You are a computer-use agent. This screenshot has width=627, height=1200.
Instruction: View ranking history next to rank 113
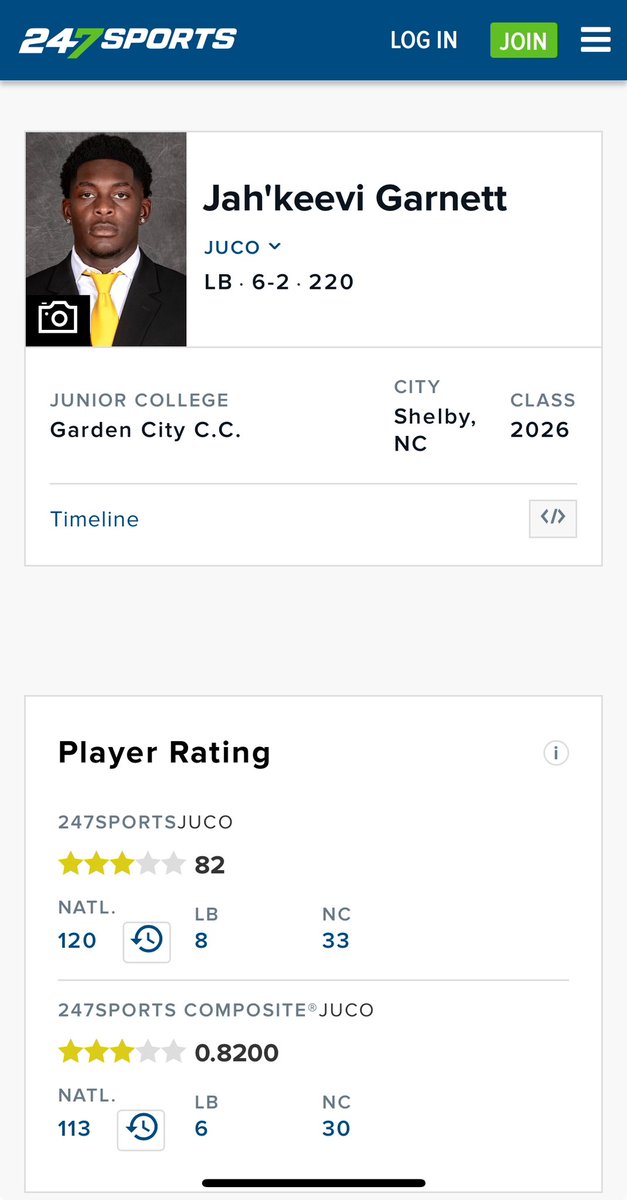point(141,1129)
